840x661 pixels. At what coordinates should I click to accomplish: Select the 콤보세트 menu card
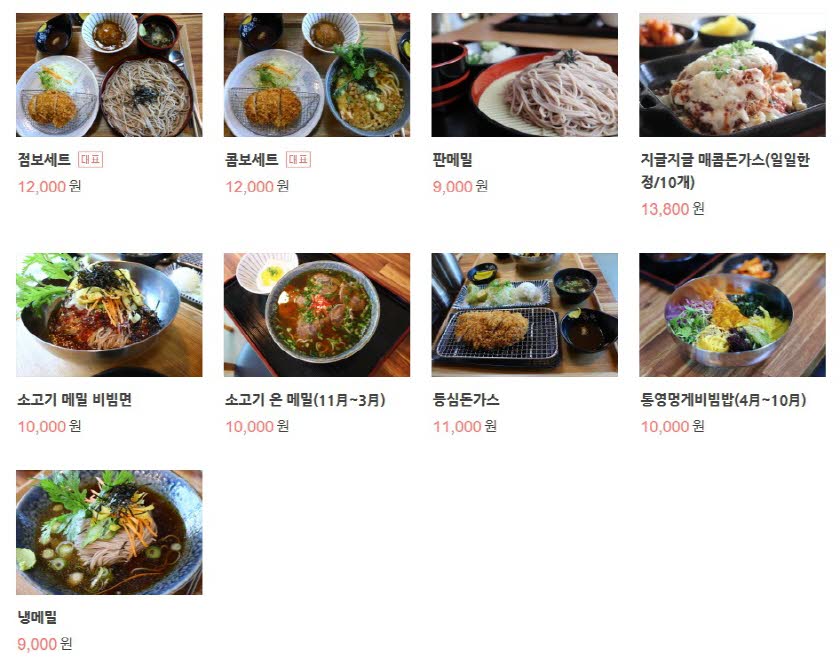pos(316,75)
